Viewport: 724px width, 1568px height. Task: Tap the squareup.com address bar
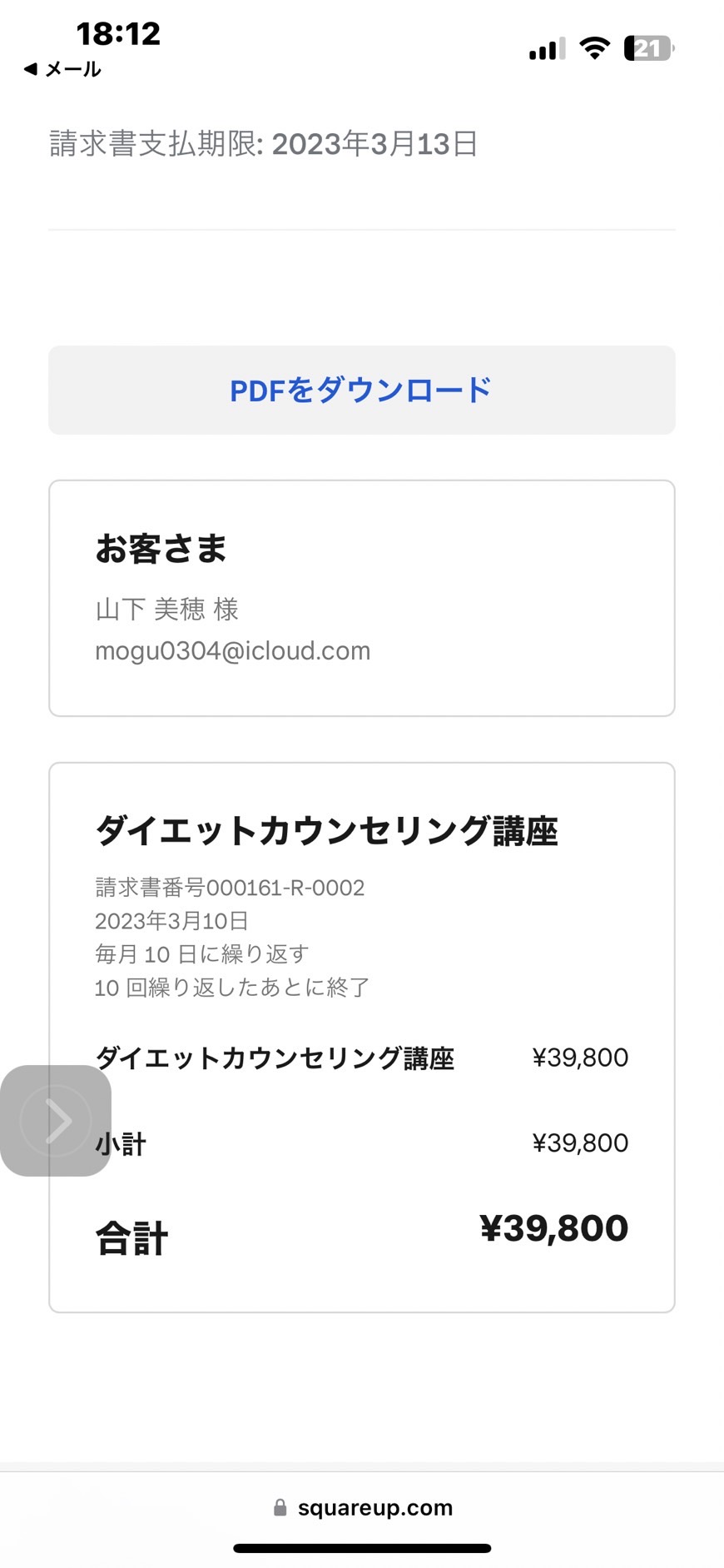pos(362,1507)
